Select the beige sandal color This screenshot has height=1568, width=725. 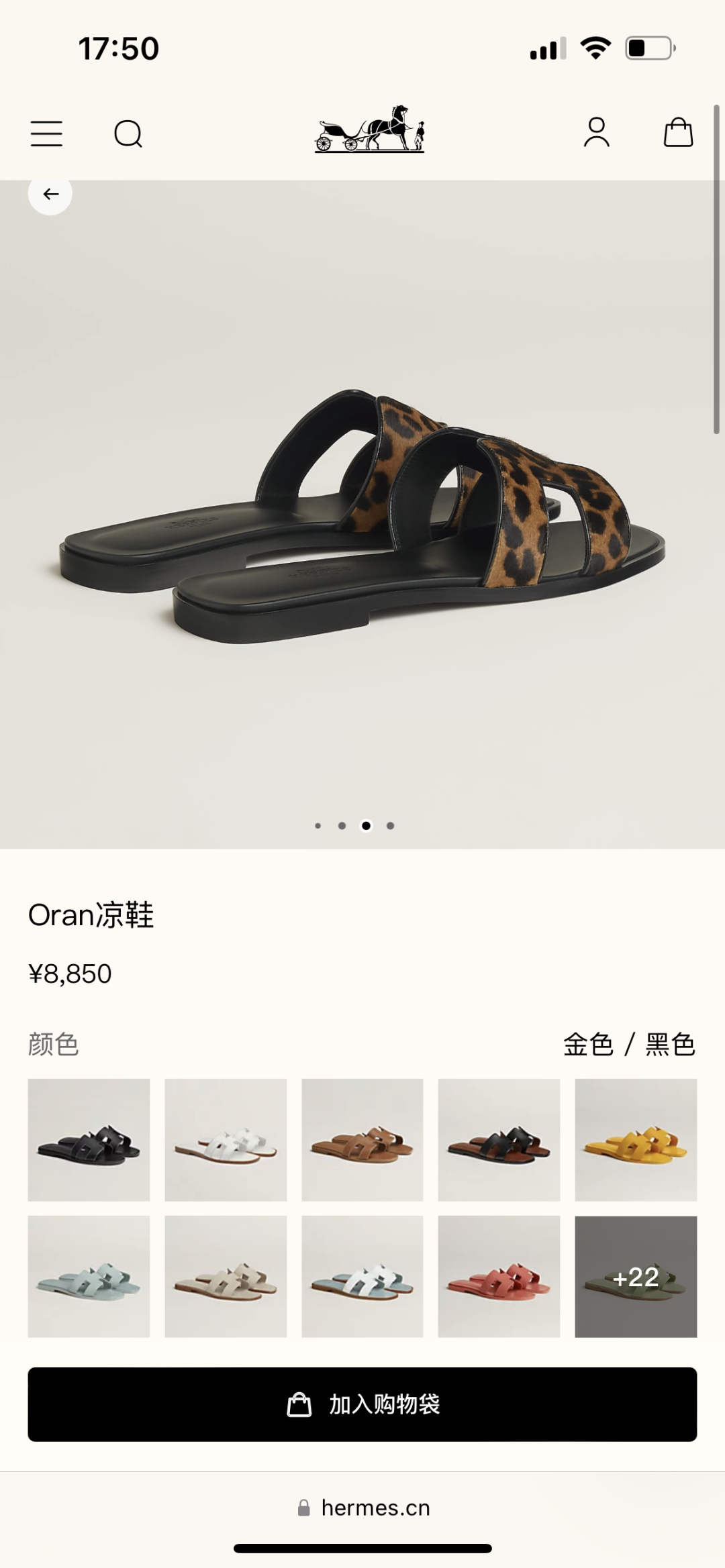(x=226, y=1277)
